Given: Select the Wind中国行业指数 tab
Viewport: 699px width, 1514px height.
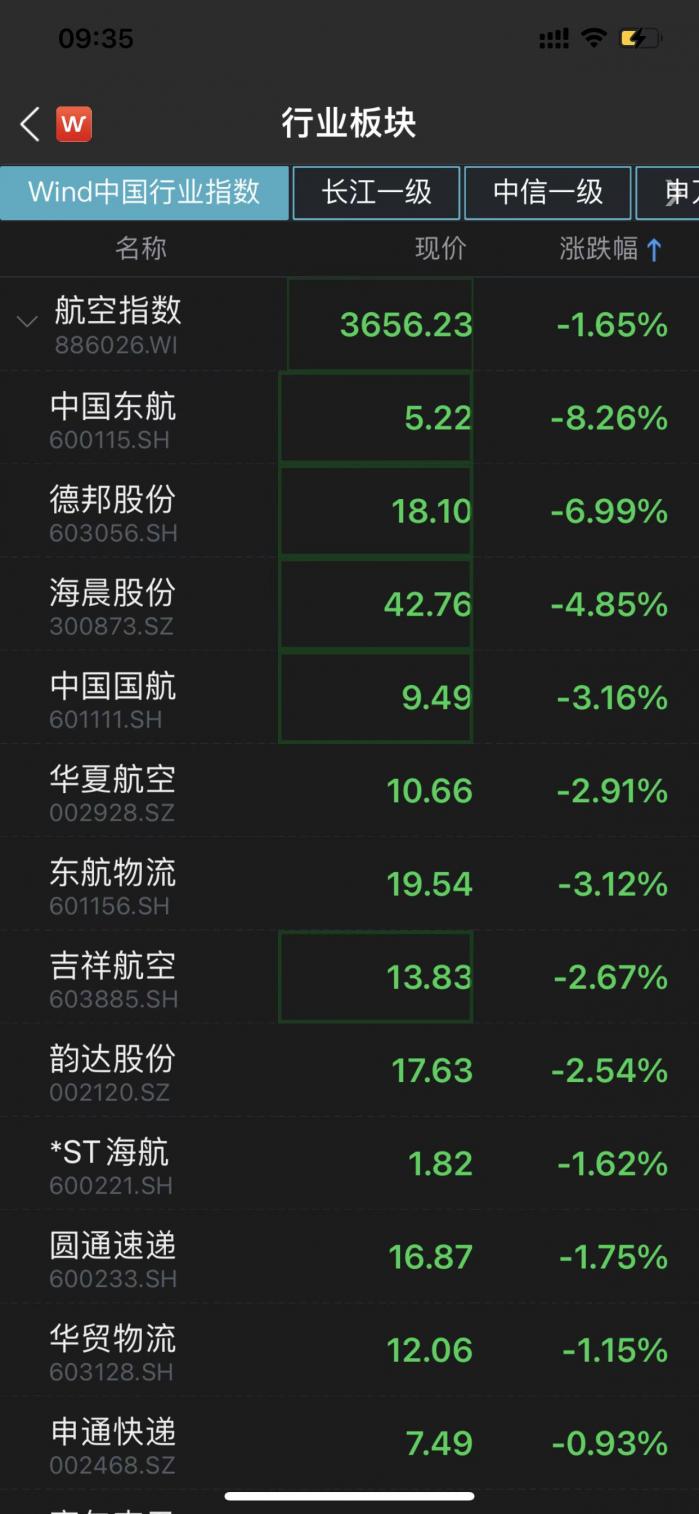Looking at the screenshot, I should click(144, 192).
